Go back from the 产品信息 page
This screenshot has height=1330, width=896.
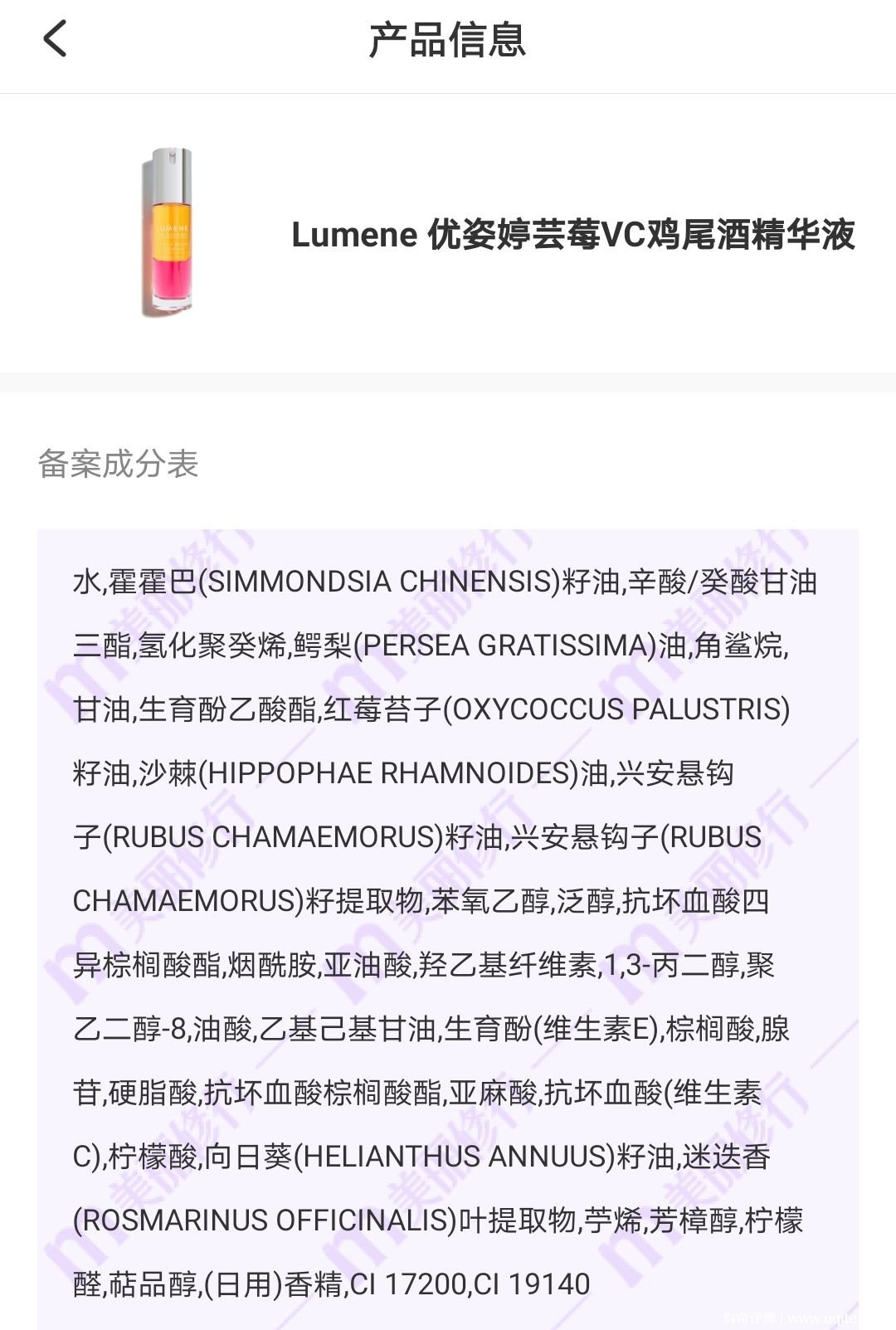click(x=55, y=39)
